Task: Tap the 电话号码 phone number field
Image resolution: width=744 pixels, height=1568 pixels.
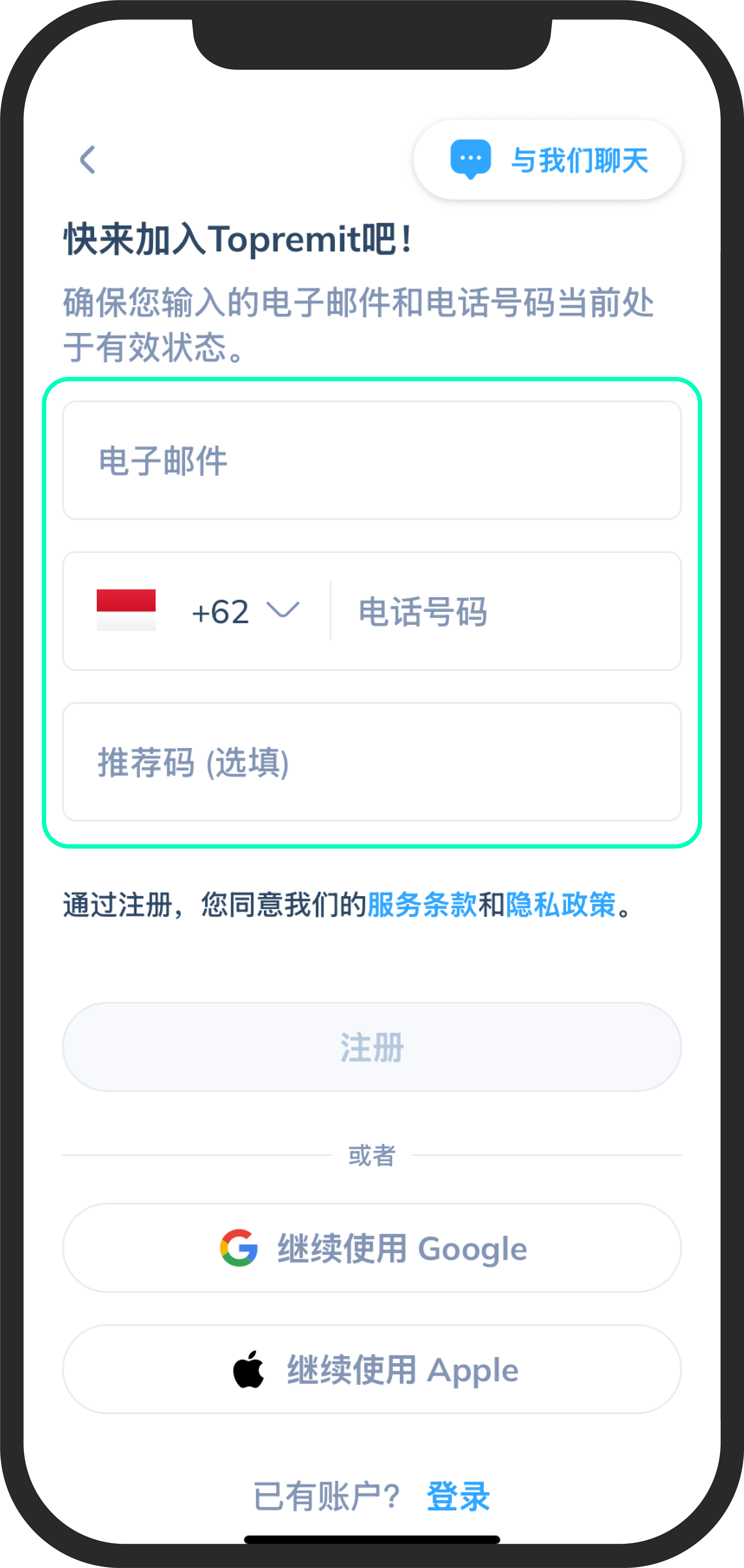Action: point(505,611)
